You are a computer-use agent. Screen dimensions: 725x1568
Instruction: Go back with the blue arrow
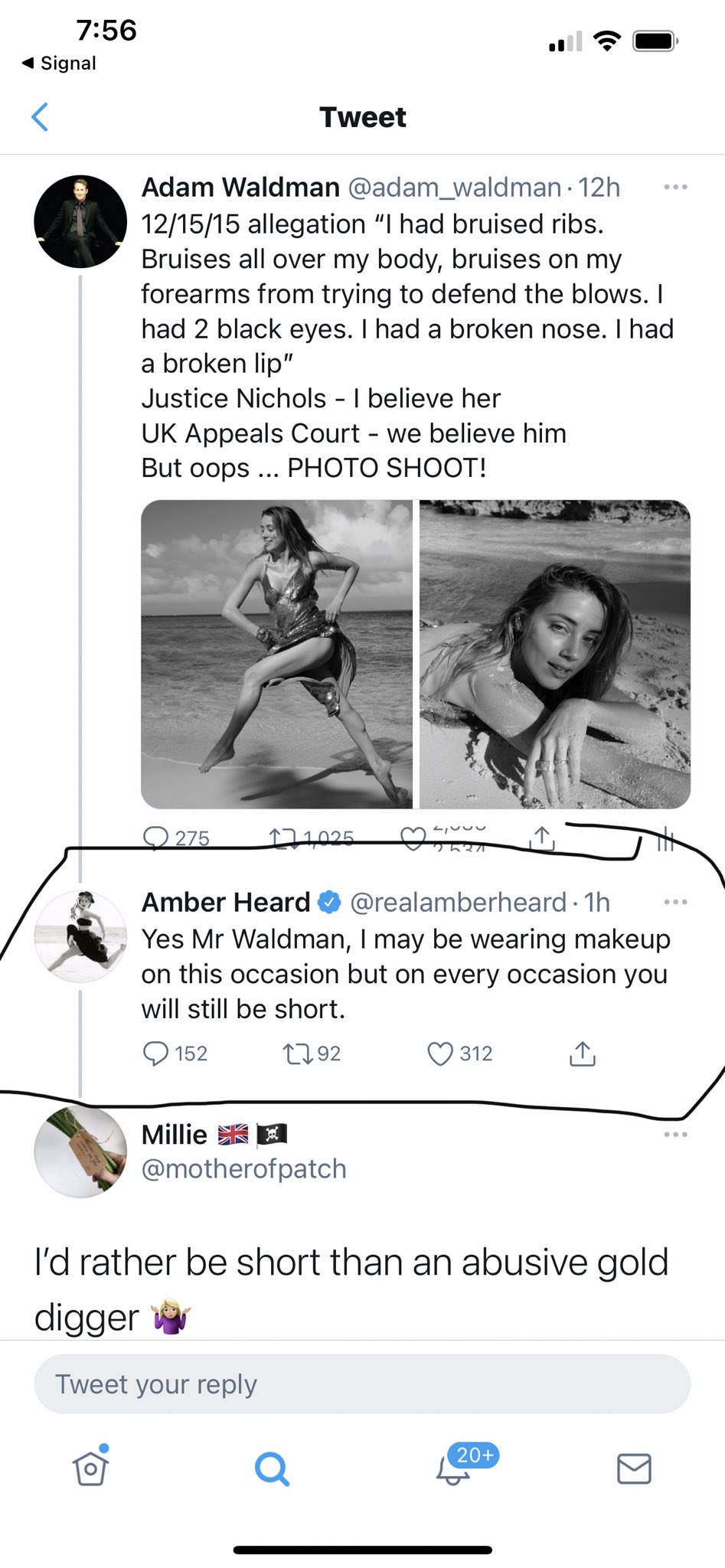(x=40, y=117)
